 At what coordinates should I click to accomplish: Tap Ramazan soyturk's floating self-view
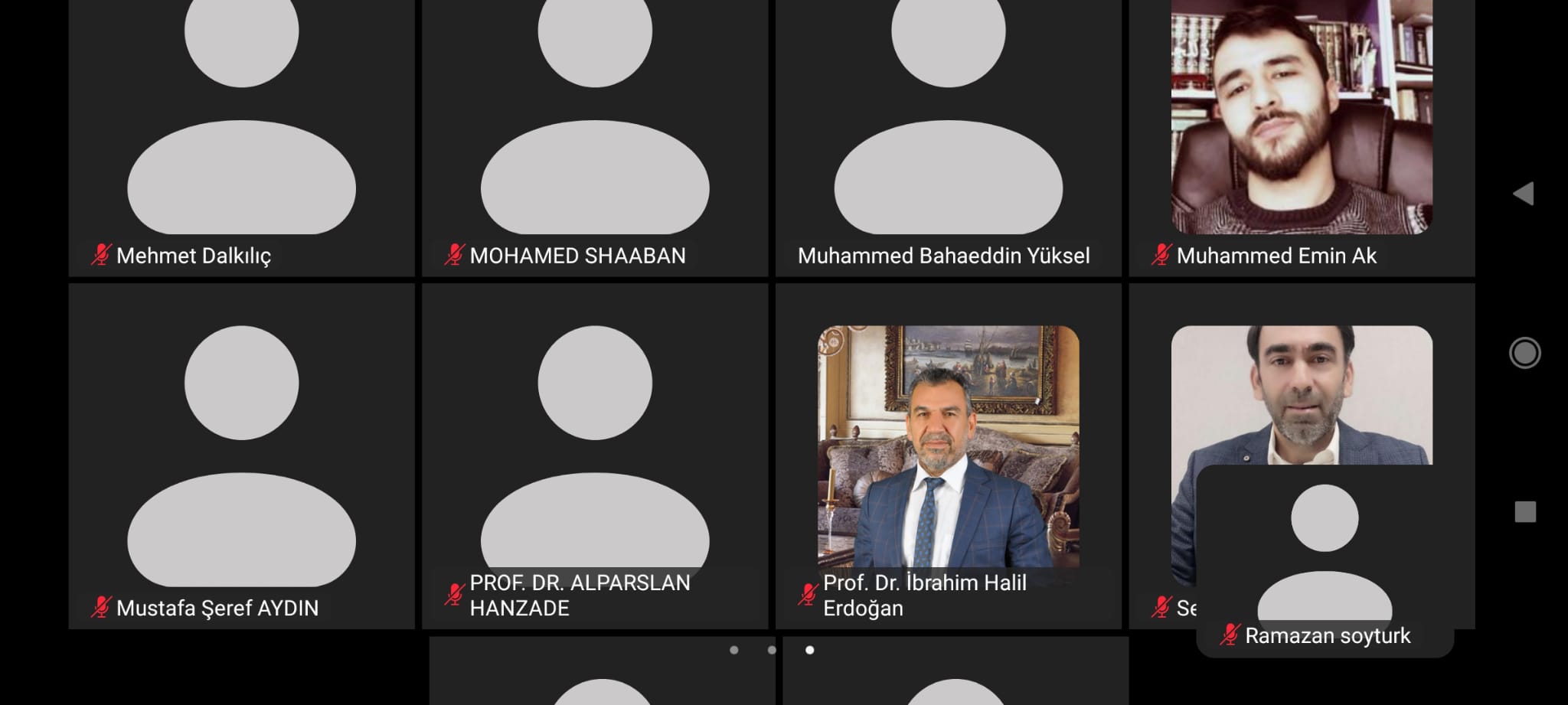coord(1325,559)
